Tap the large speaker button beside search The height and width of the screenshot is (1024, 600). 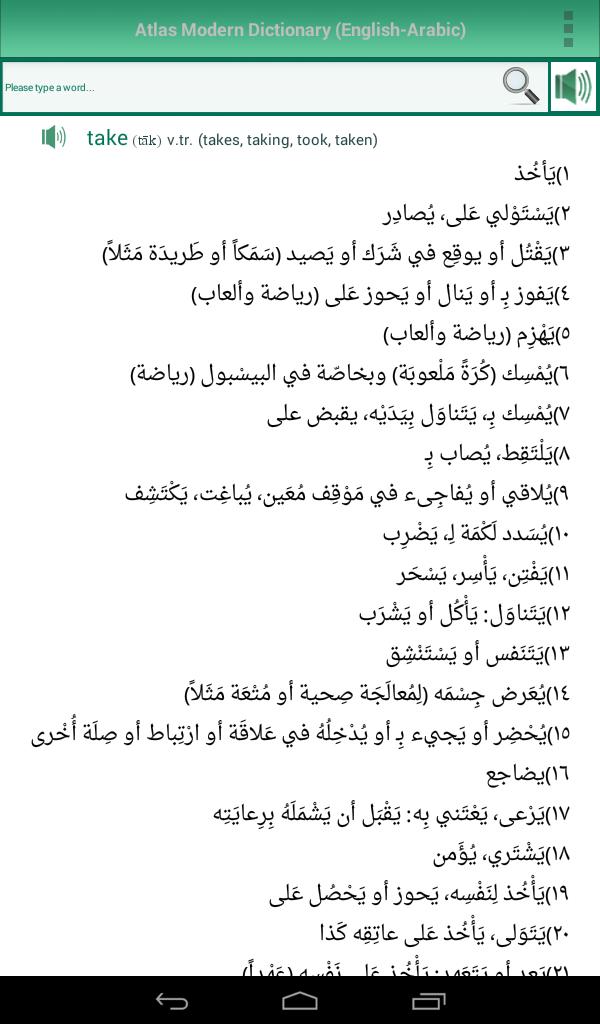click(573, 87)
